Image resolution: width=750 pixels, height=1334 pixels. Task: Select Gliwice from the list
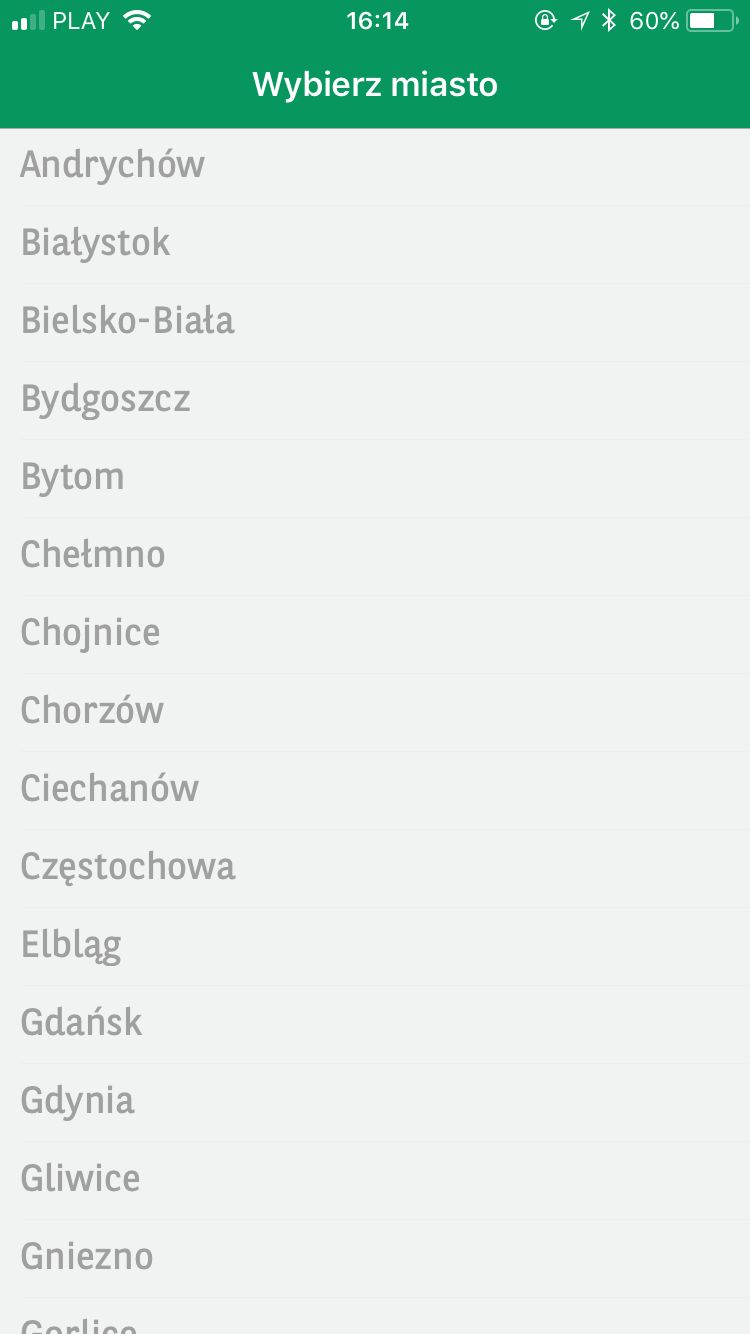pos(375,1181)
